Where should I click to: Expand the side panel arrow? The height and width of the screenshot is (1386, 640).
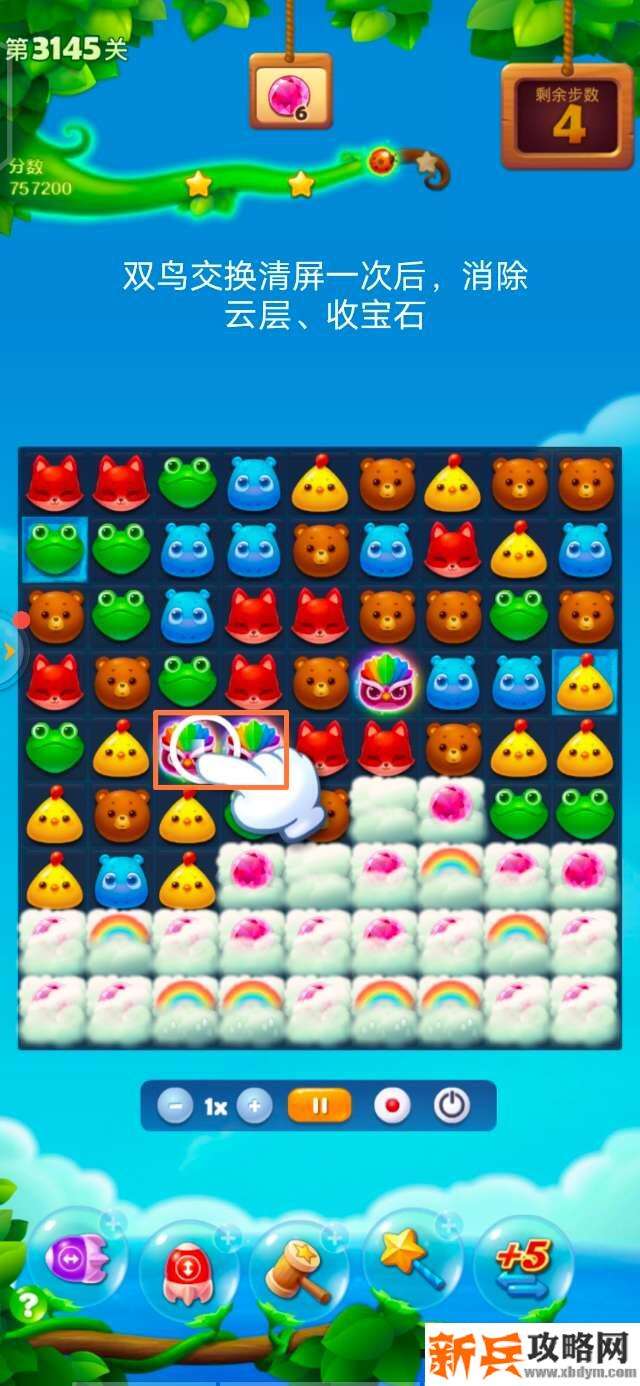(10, 651)
